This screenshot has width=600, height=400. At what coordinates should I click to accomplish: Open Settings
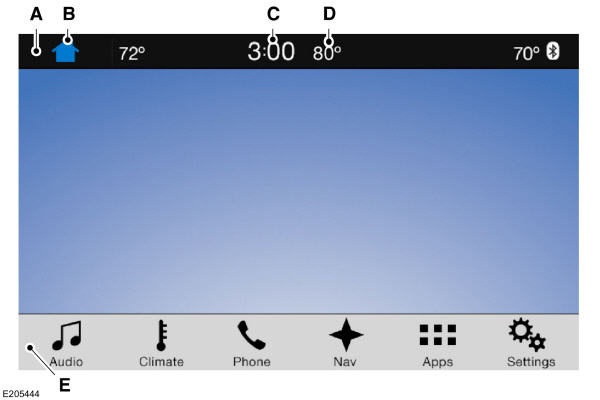tap(530, 342)
